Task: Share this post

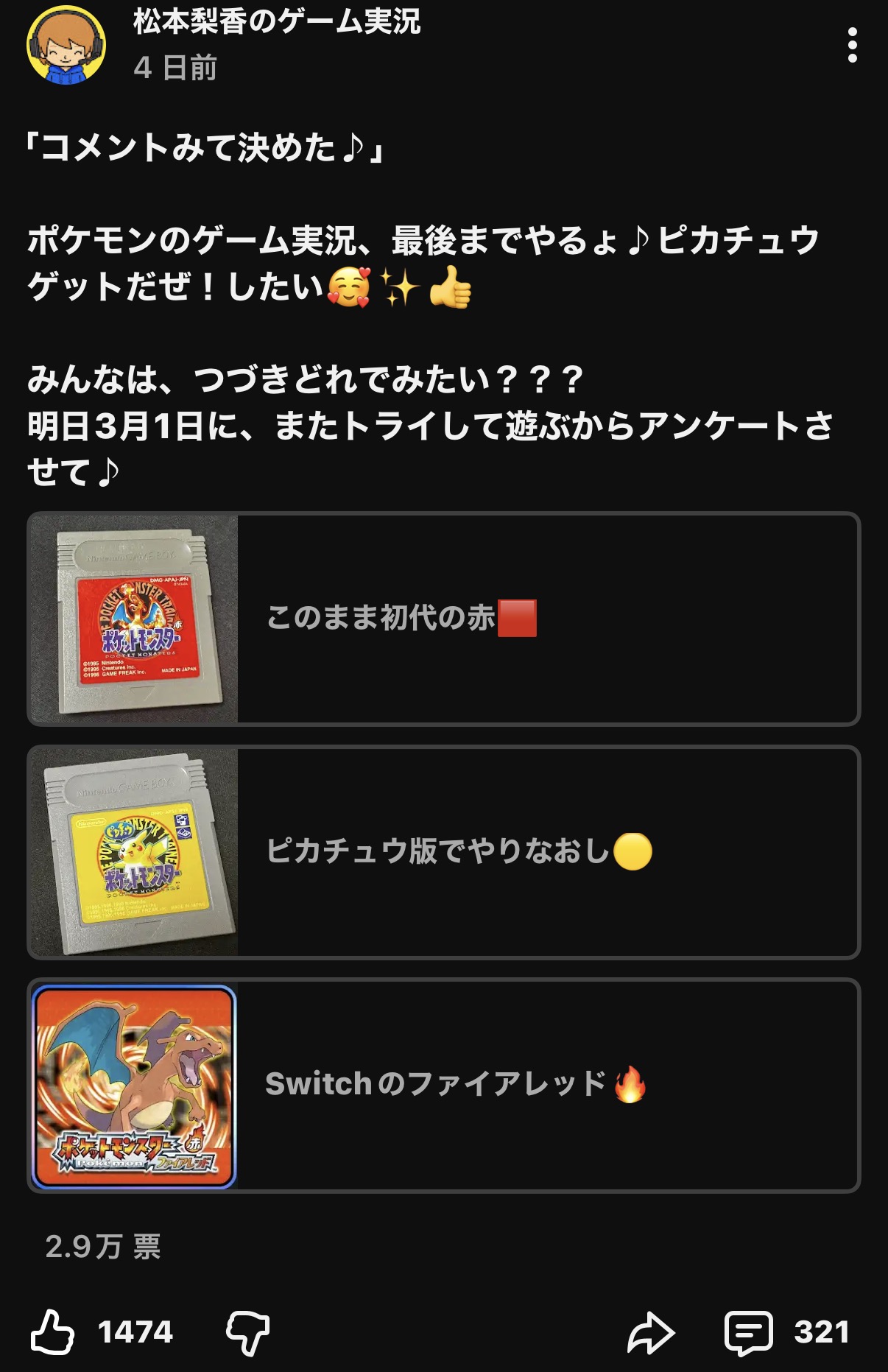Action: (x=651, y=1331)
